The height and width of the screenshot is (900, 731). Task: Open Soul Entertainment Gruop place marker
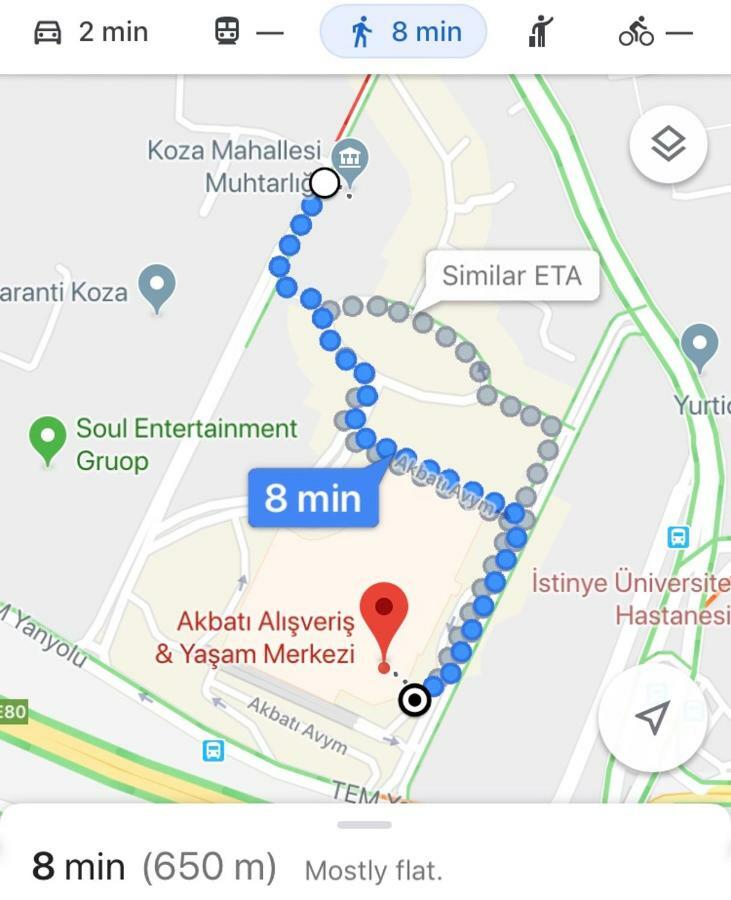pyautogui.click(x=47, y=438)
